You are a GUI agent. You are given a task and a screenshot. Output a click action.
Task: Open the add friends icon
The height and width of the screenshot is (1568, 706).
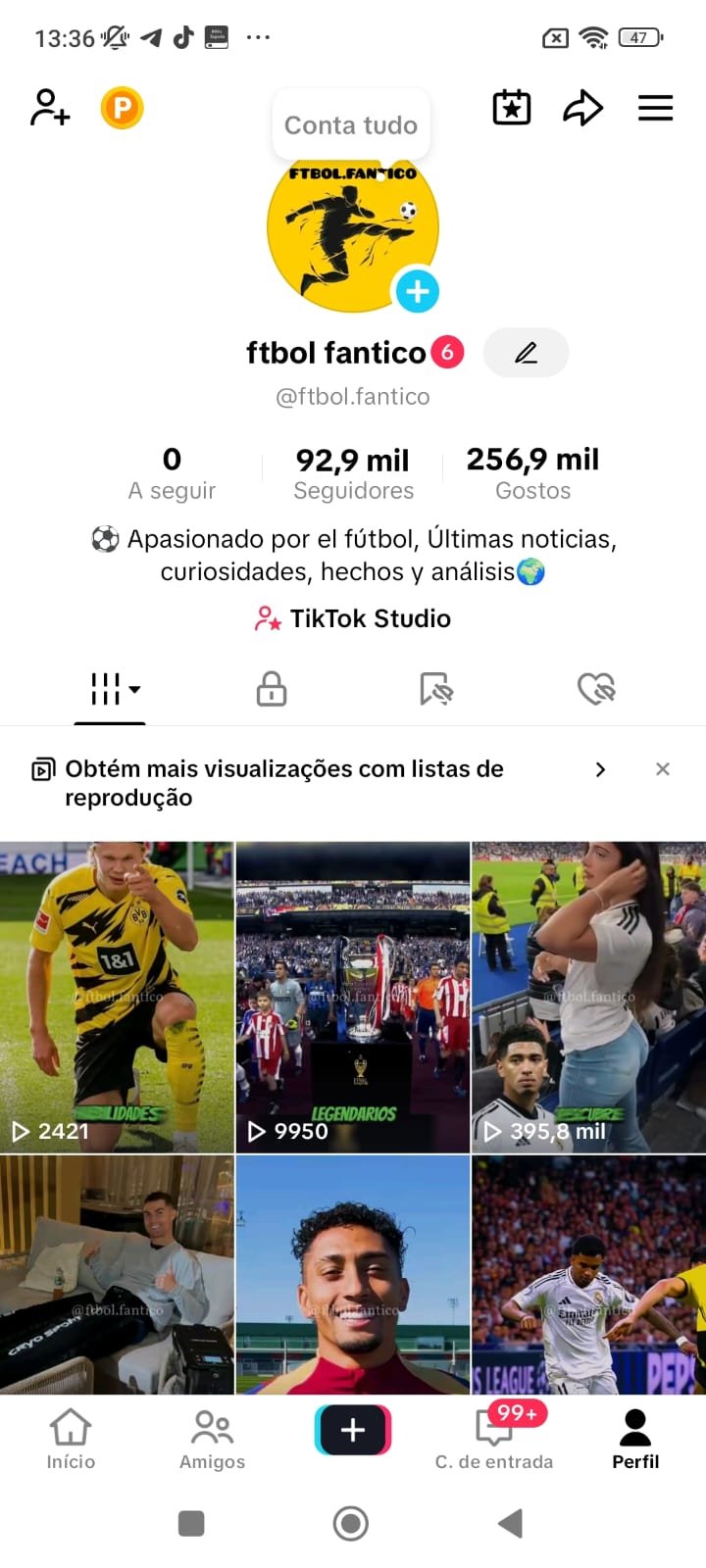click(50, 108)
